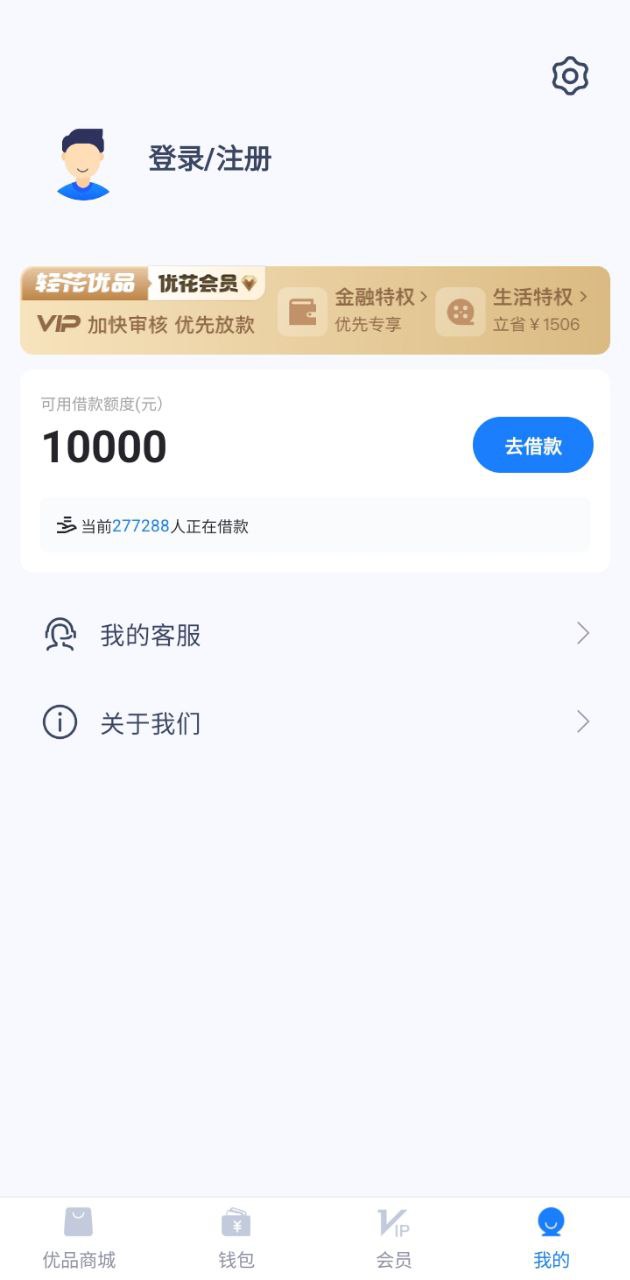Open 关于我们 about page

coord(315,723)
